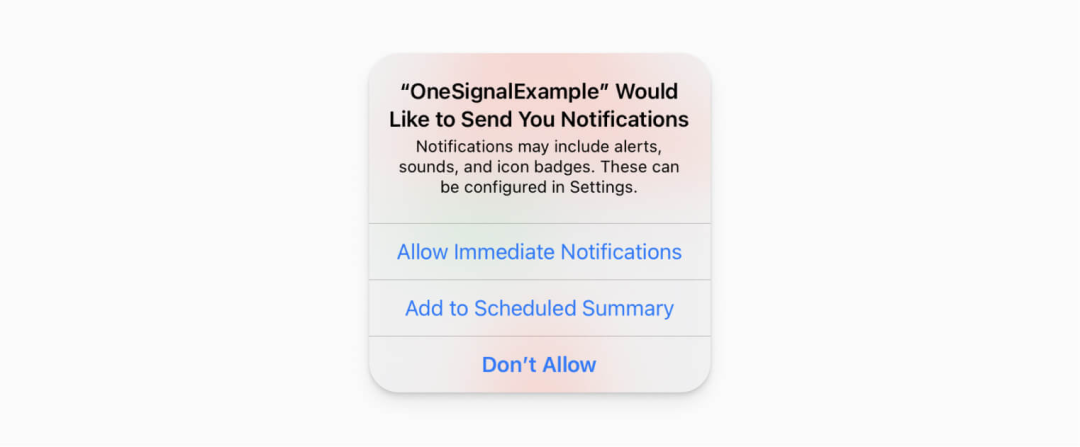This screenshot has height=447, width=1080.
Task: Select Add to Scheduled Summary
Action: (x=539, y=308)
